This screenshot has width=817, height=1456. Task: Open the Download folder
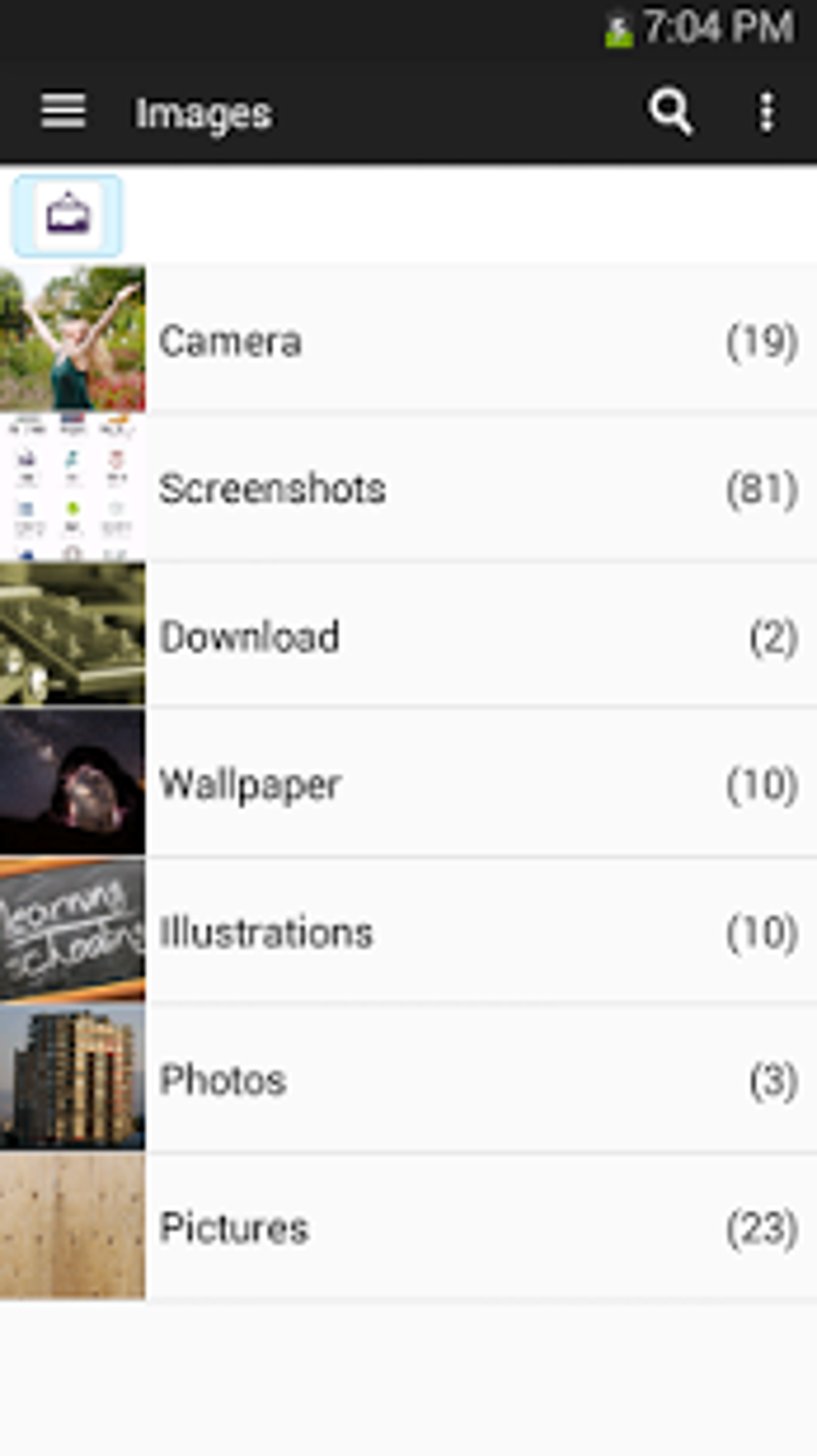(x=408, y=635)
